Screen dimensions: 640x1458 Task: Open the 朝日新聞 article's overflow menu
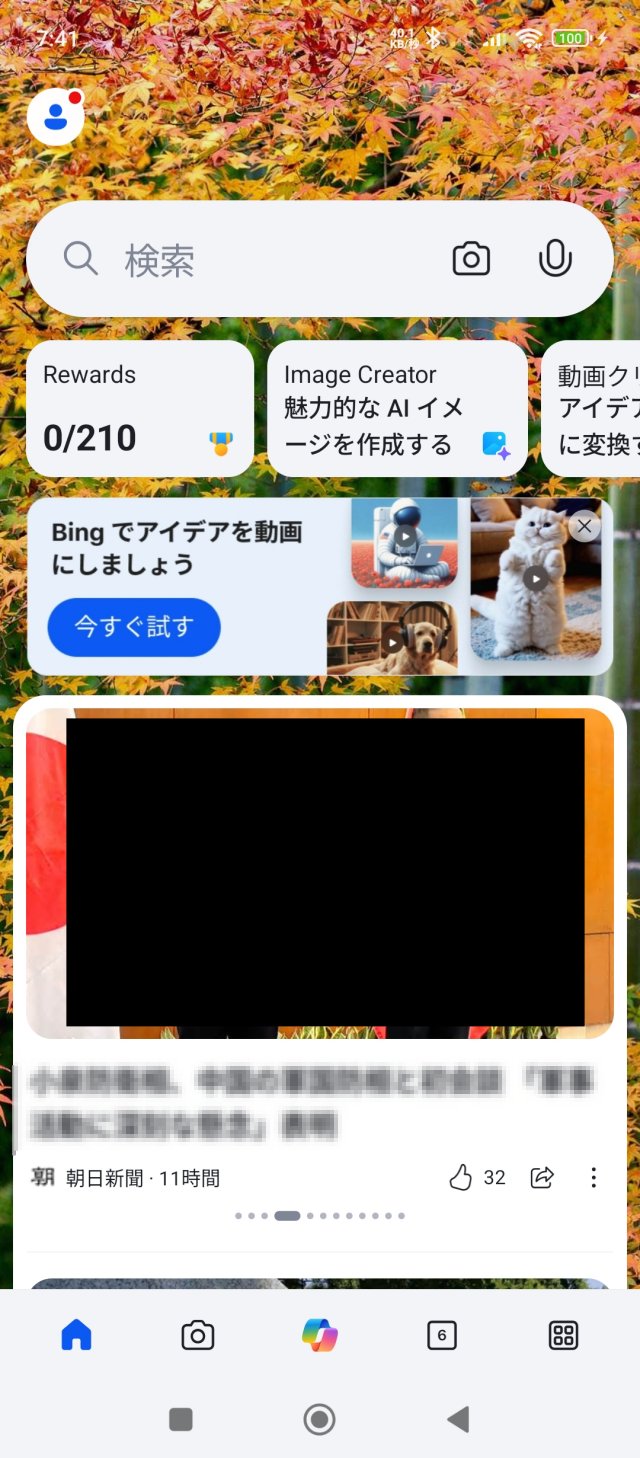point(593,1177)
